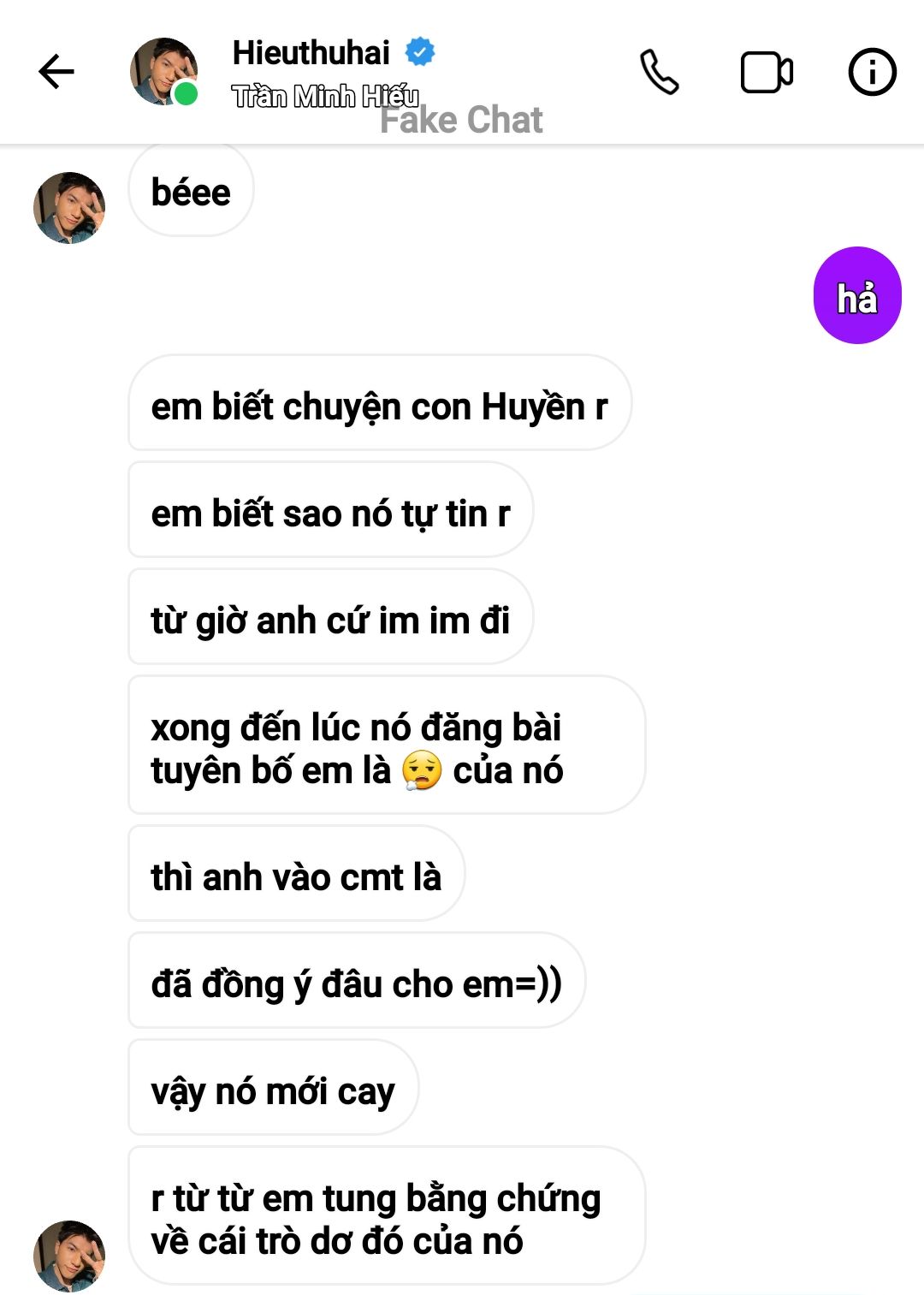Open Hieuthuhai's profile from header avatar
The image size is (924, 1295).
tap(163, 72)
